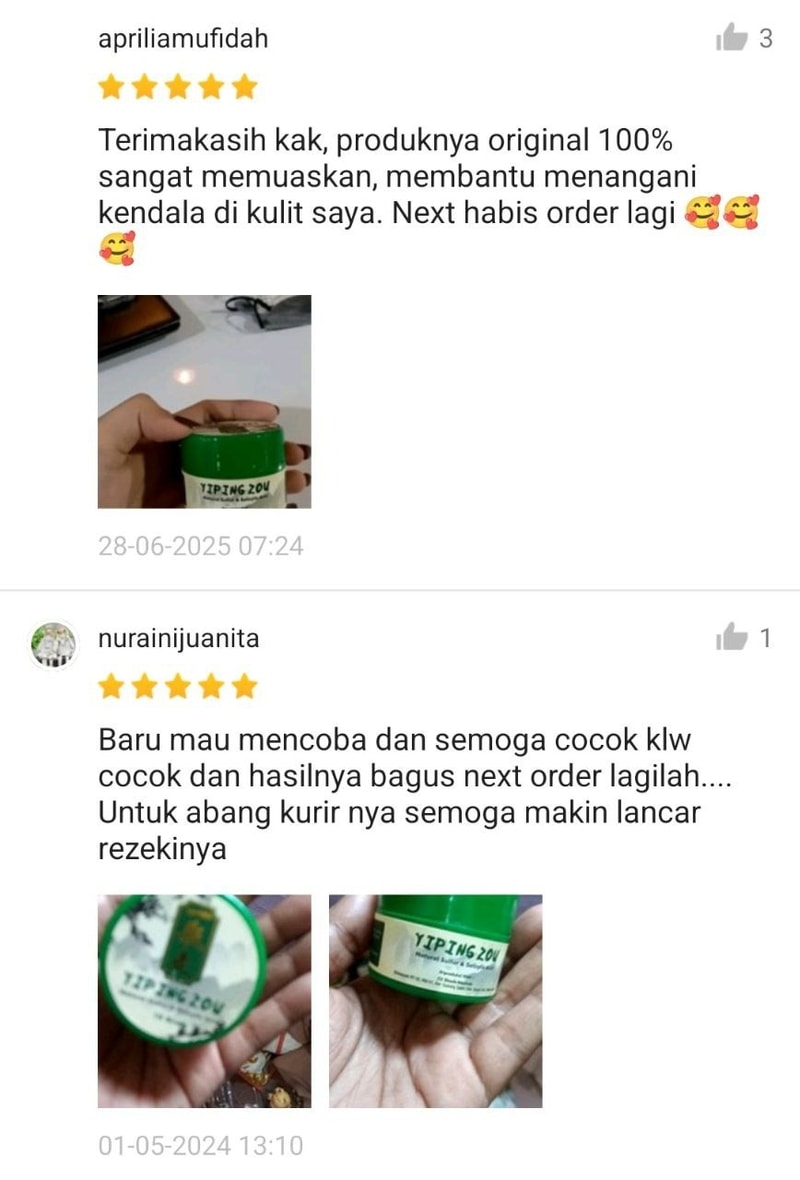Like apriliamufidah's review

(x=732, y=39)
